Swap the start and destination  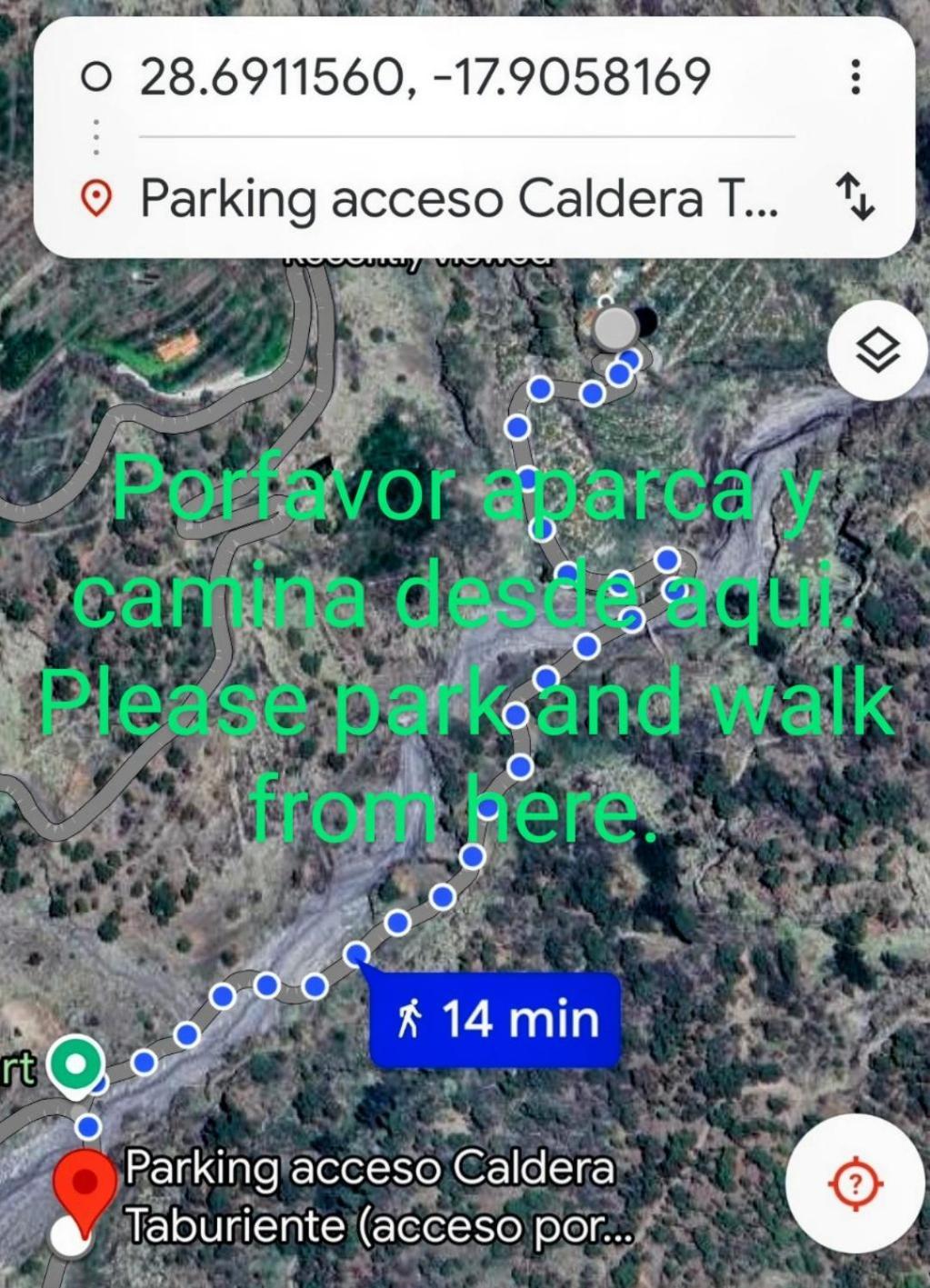pos(855,198)
